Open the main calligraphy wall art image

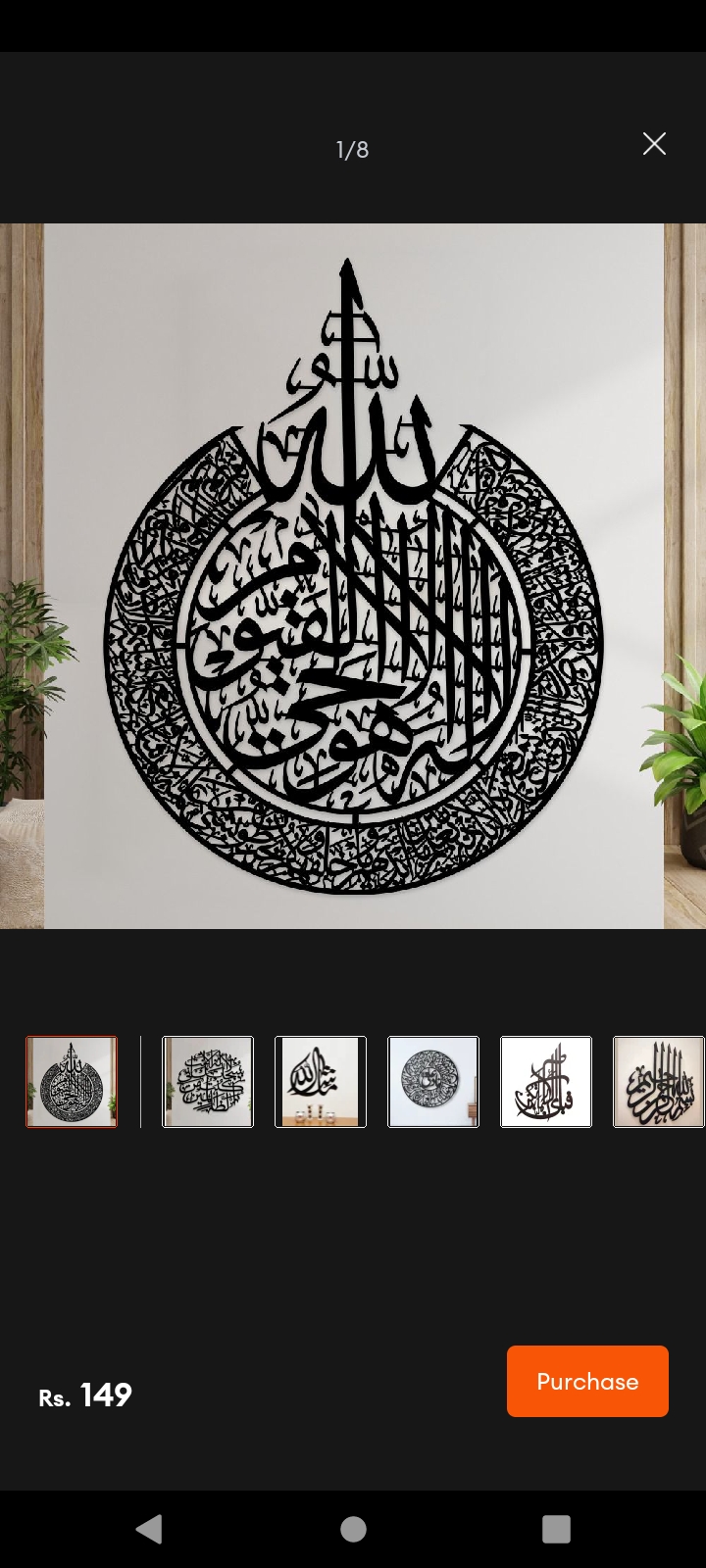click(353, 576)
